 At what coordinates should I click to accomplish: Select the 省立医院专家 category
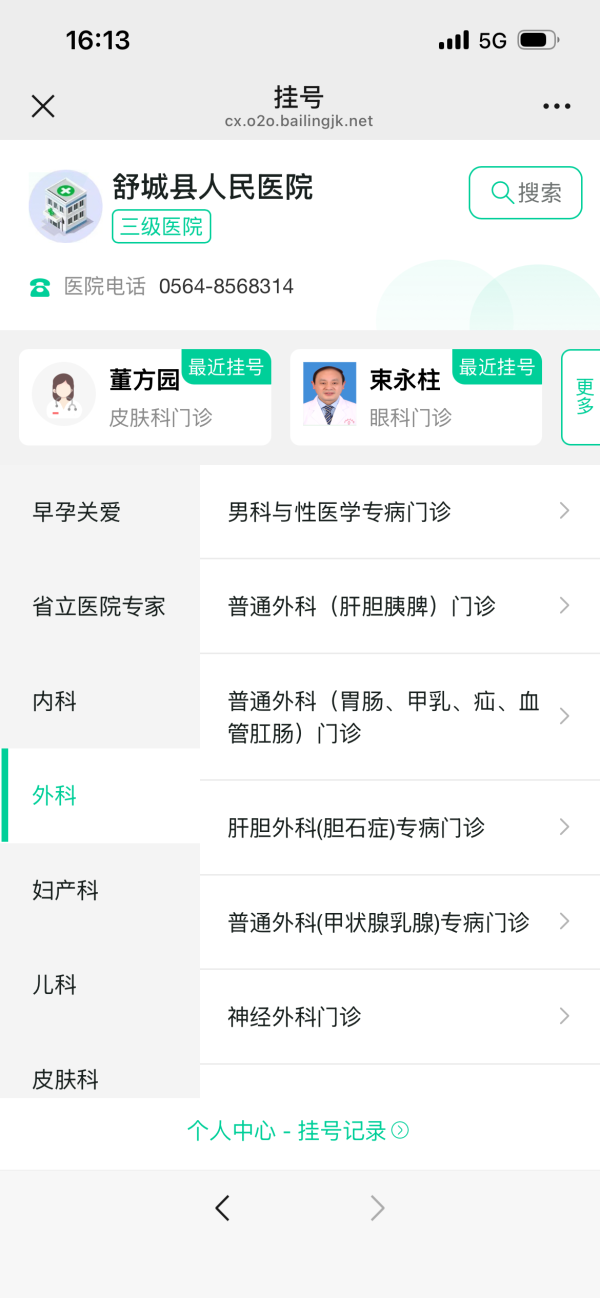(x=99, y=606)
